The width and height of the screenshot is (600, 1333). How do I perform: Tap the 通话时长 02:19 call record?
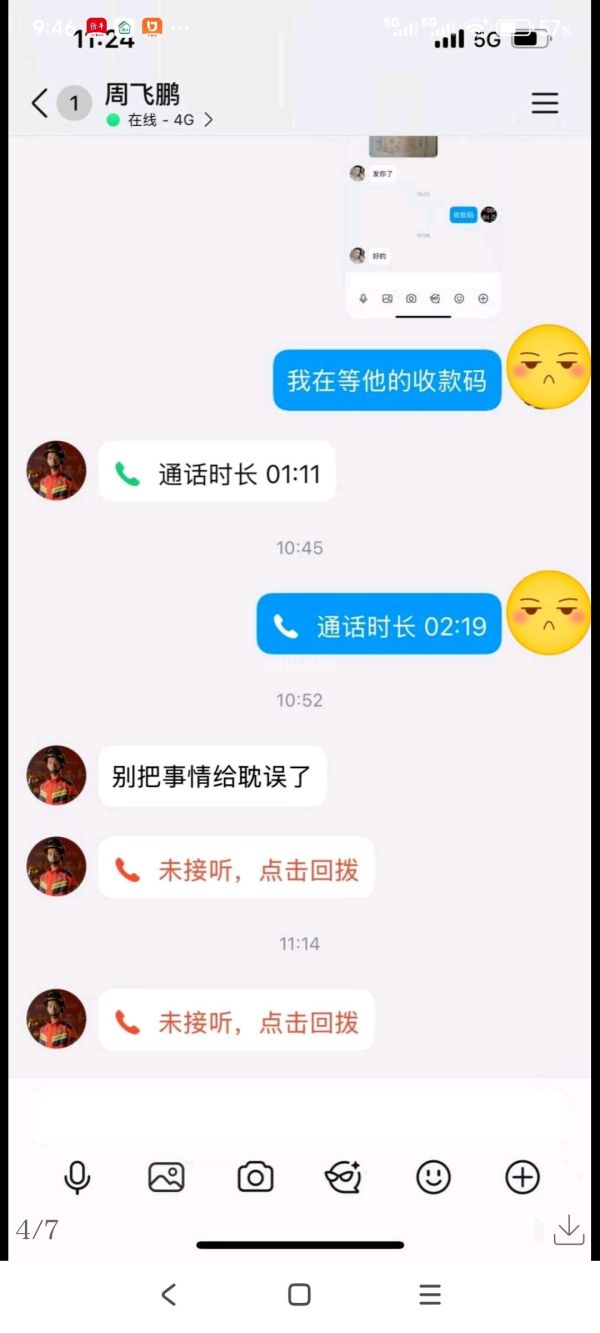[379, 627]
